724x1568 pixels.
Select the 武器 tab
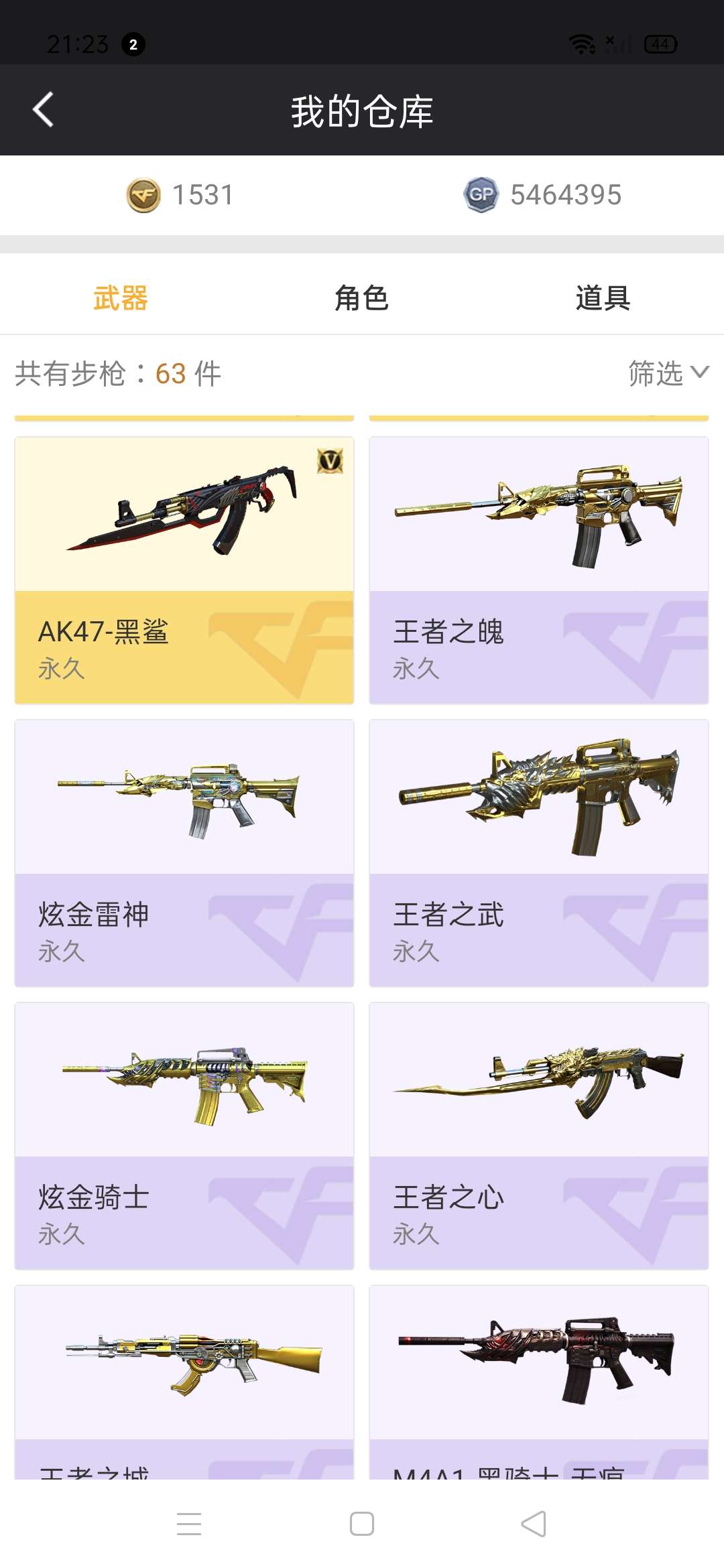tap(121, 298)
